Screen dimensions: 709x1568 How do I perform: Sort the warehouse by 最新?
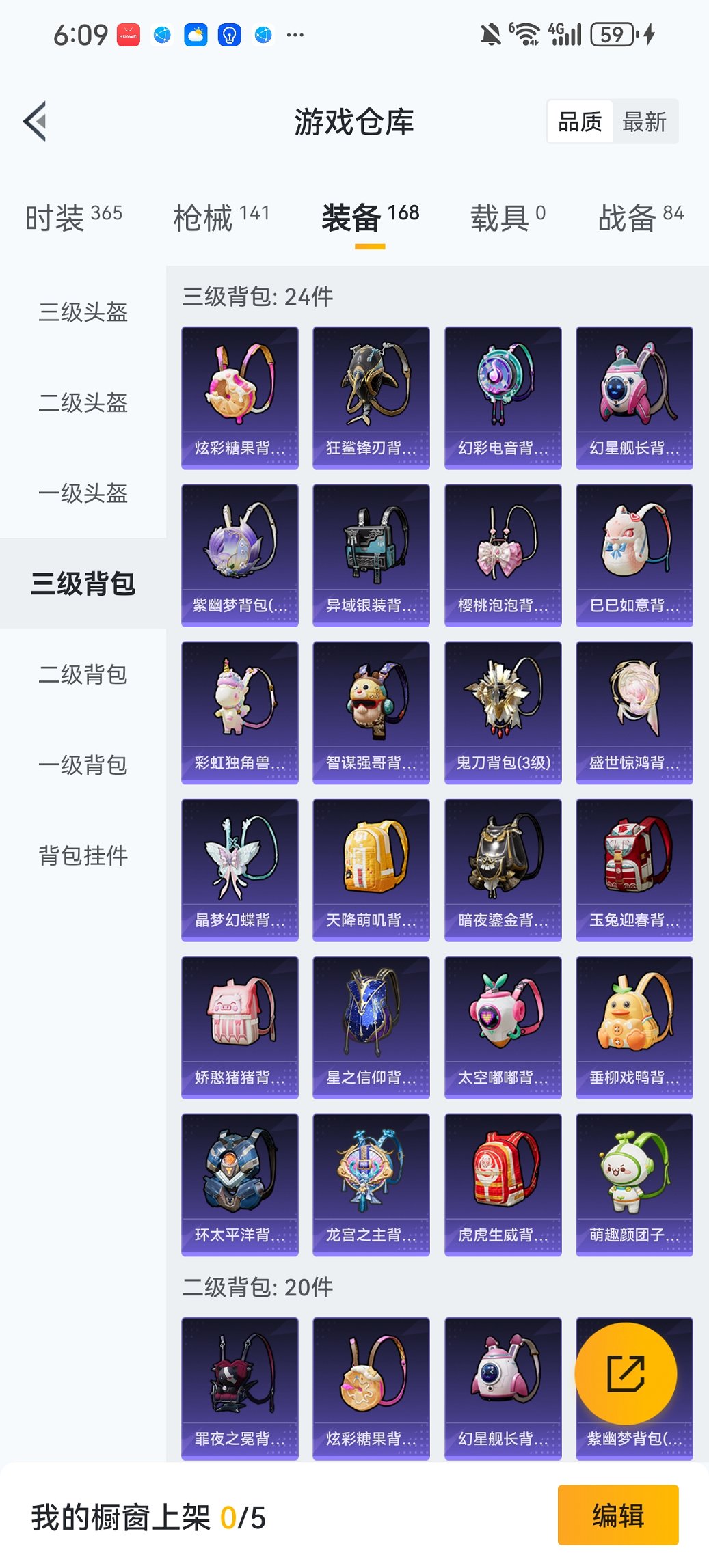coord(644,122)
